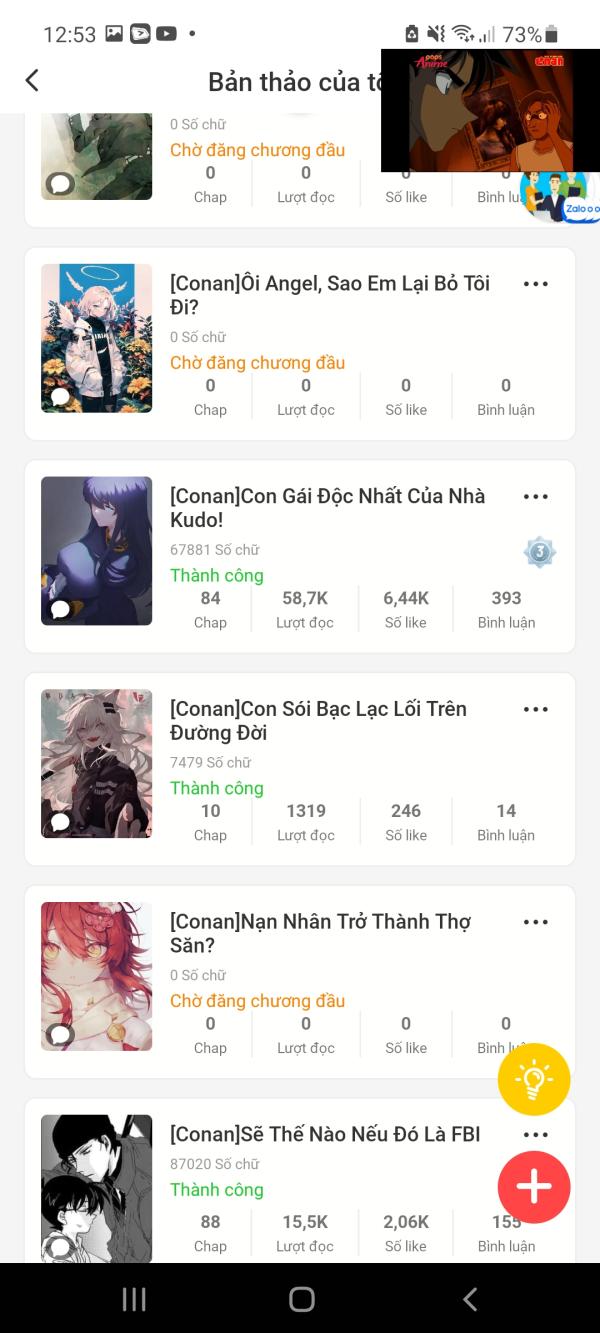This screenshot has width=600, height=1333.
Task: Create a new story with the red plus button
Action: click(x=534, y=1187)
